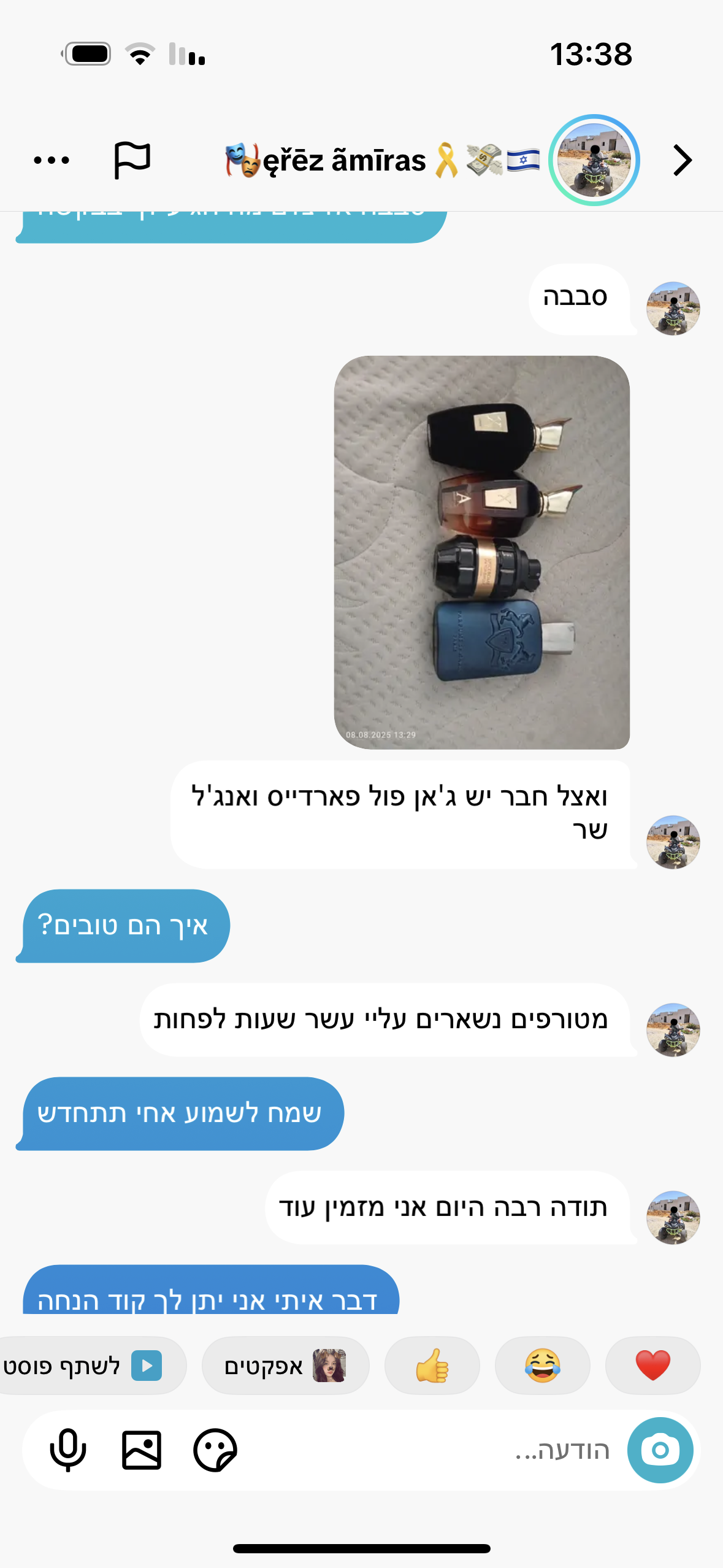Send laughing emoji quick reaction

coord(542,1366)
